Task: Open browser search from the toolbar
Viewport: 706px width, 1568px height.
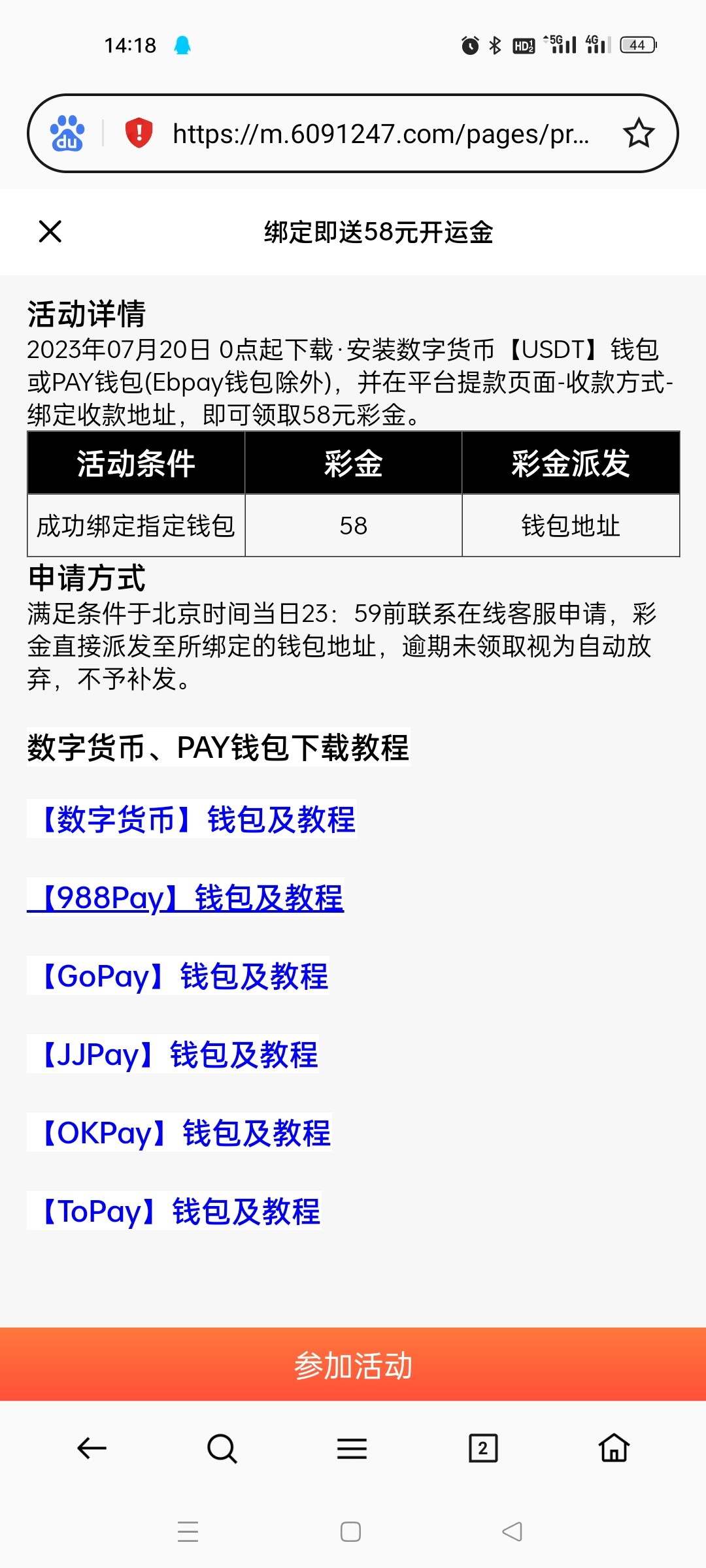Action: 222,1448
